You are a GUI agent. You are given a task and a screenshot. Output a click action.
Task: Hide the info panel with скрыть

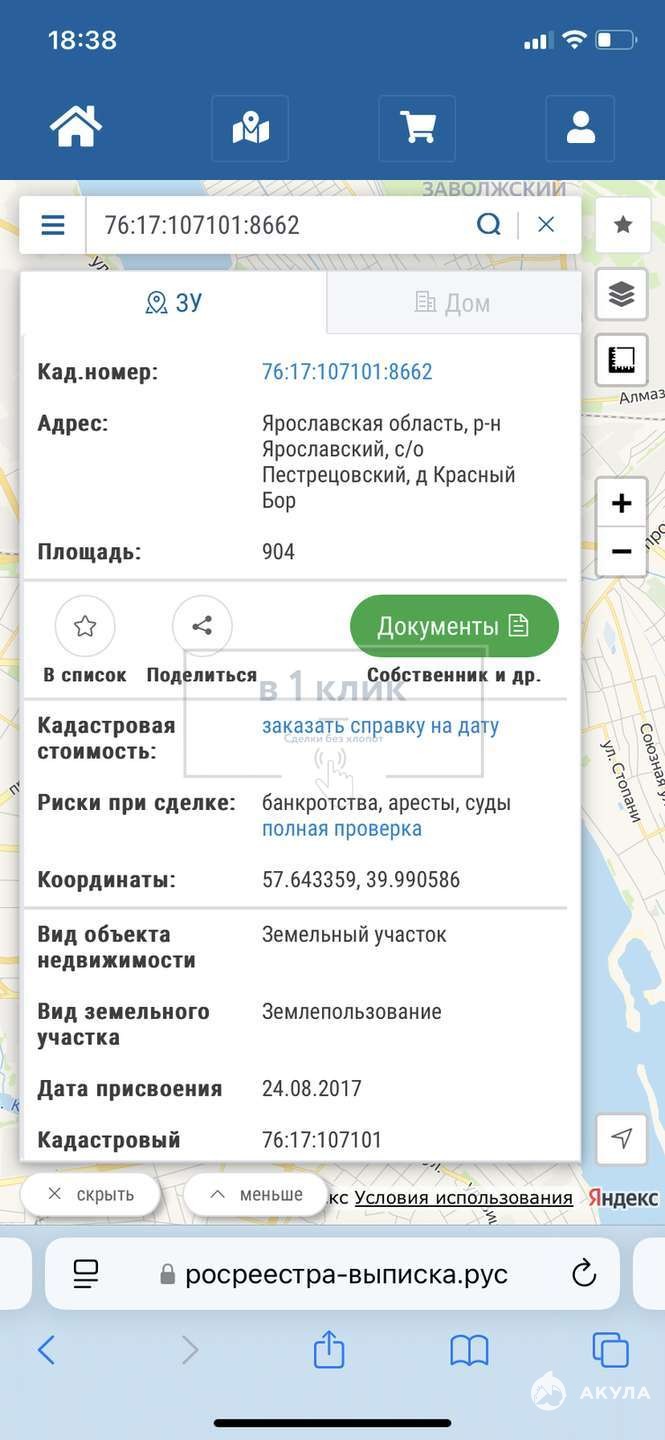91,1195
